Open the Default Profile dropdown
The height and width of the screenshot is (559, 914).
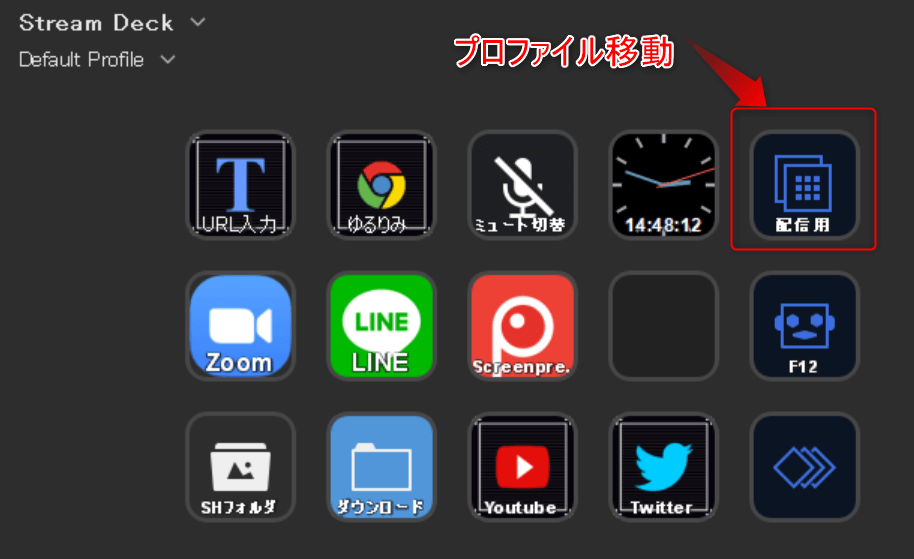tap(167, 60)
